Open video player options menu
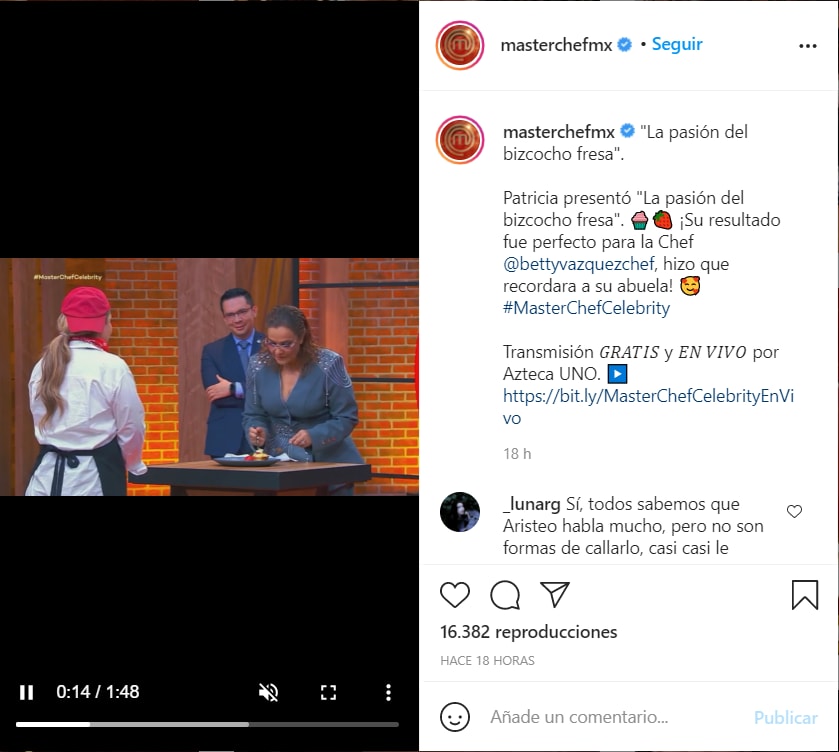Screen dimensions: 839x752 [x=388, y=692]
